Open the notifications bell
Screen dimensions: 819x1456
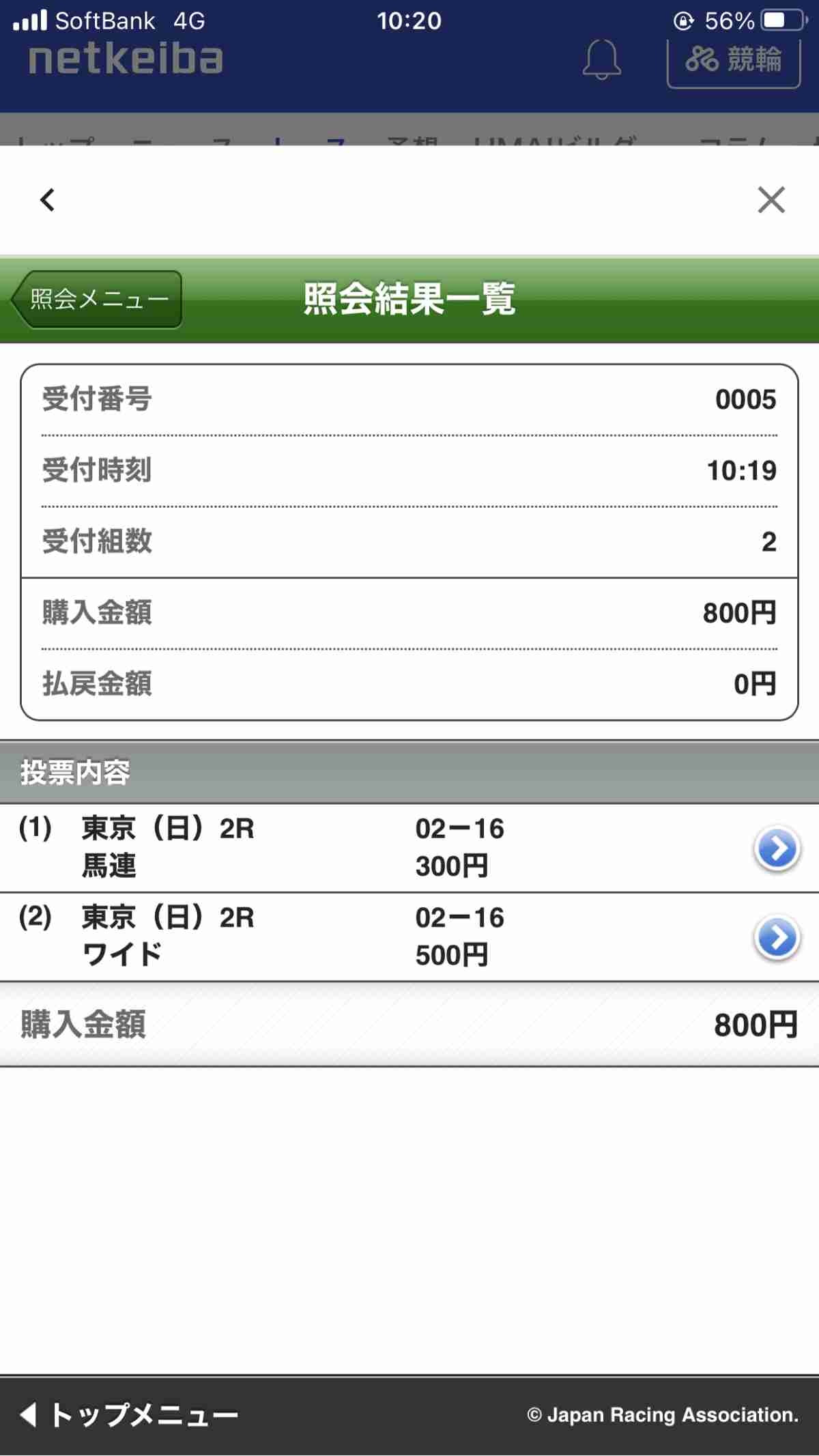(x=601, y=60)
